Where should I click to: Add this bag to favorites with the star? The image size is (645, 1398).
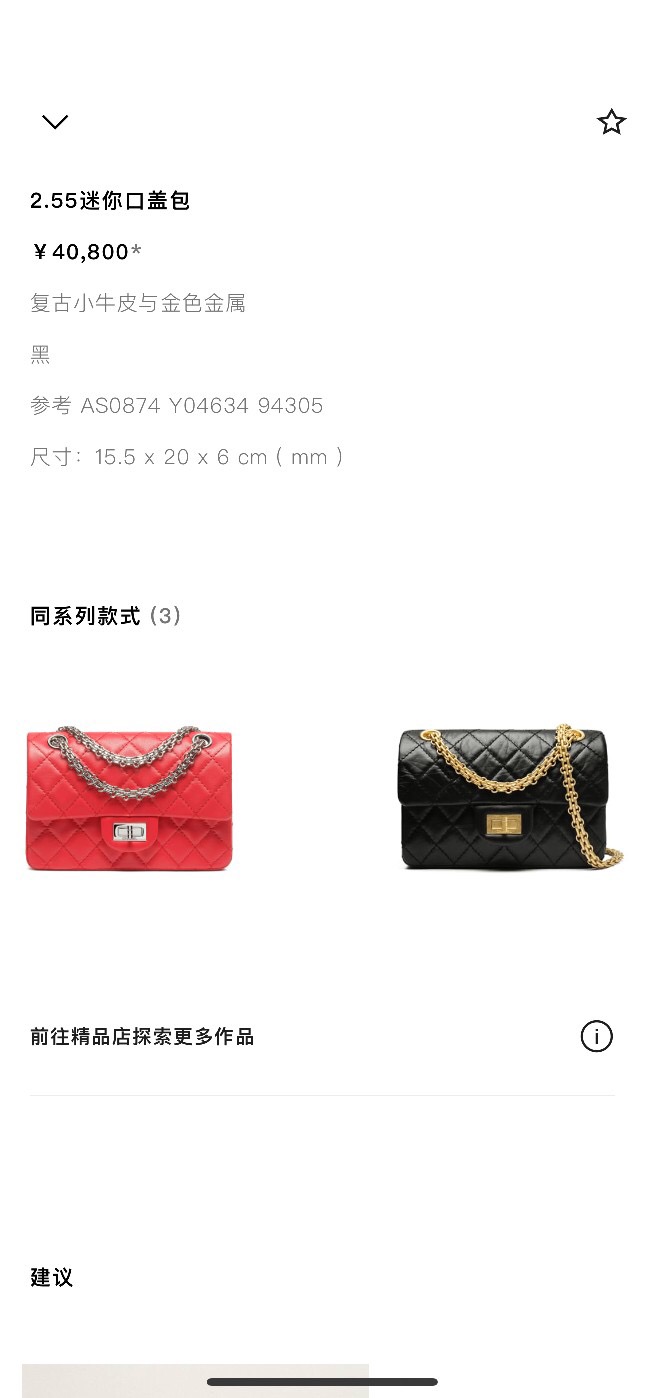click(x=611, y=122)
